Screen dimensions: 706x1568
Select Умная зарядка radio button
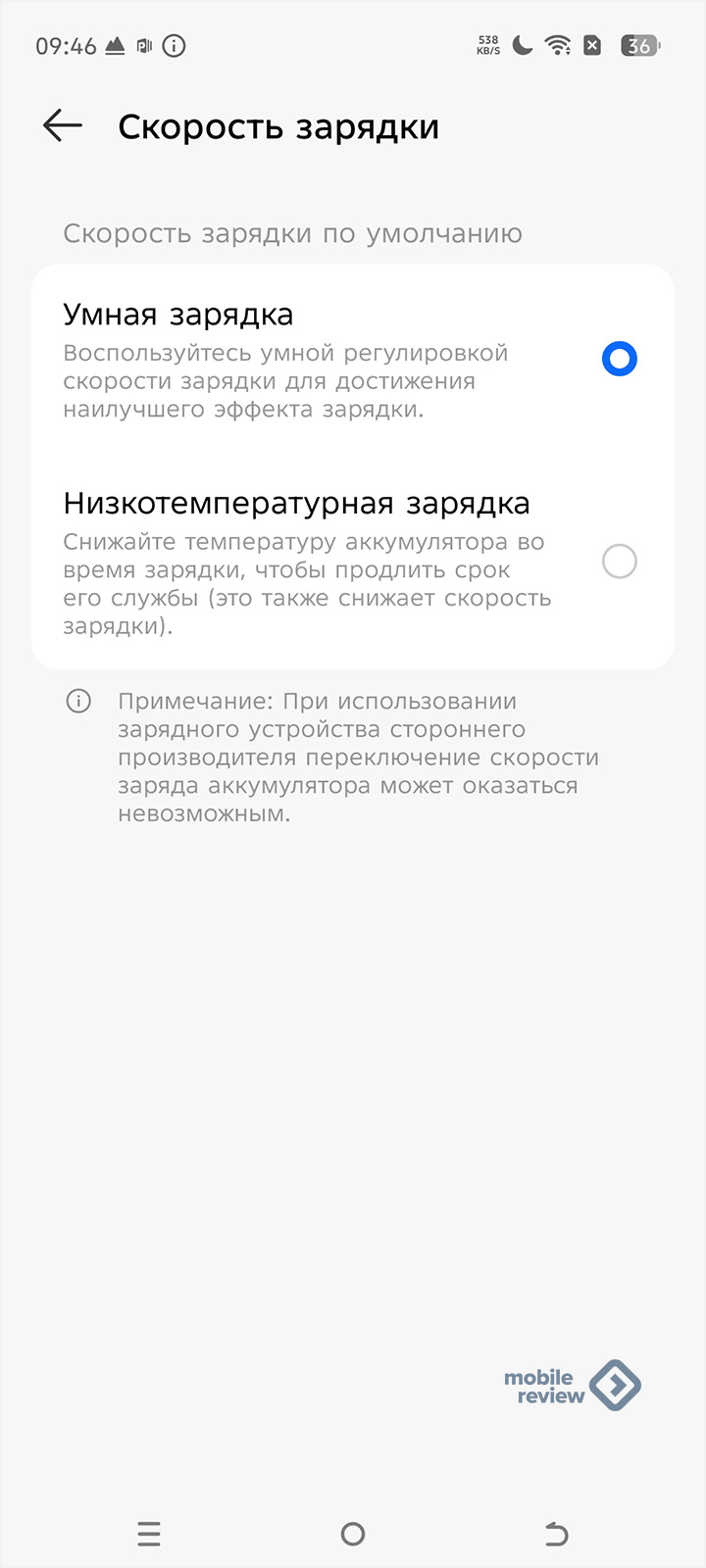tap(619, 359)
